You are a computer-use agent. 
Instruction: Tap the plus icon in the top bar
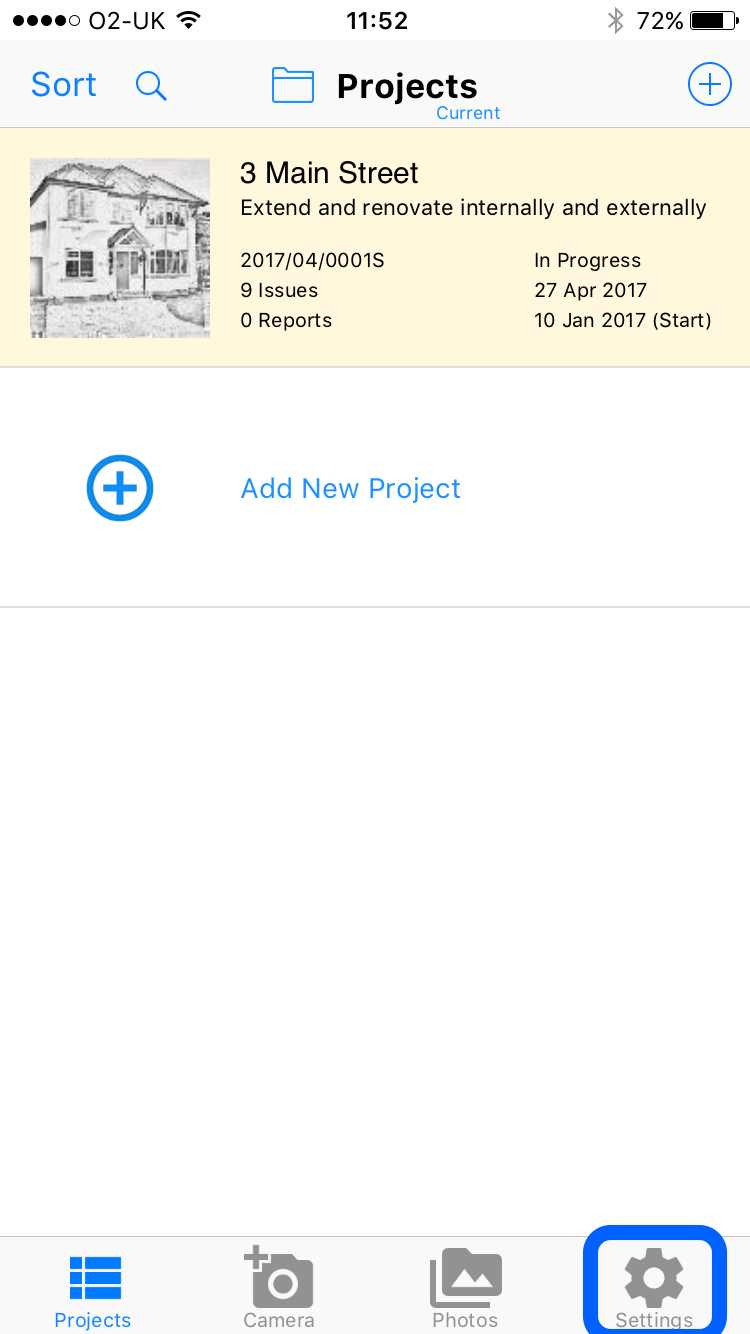pos(709,85)
